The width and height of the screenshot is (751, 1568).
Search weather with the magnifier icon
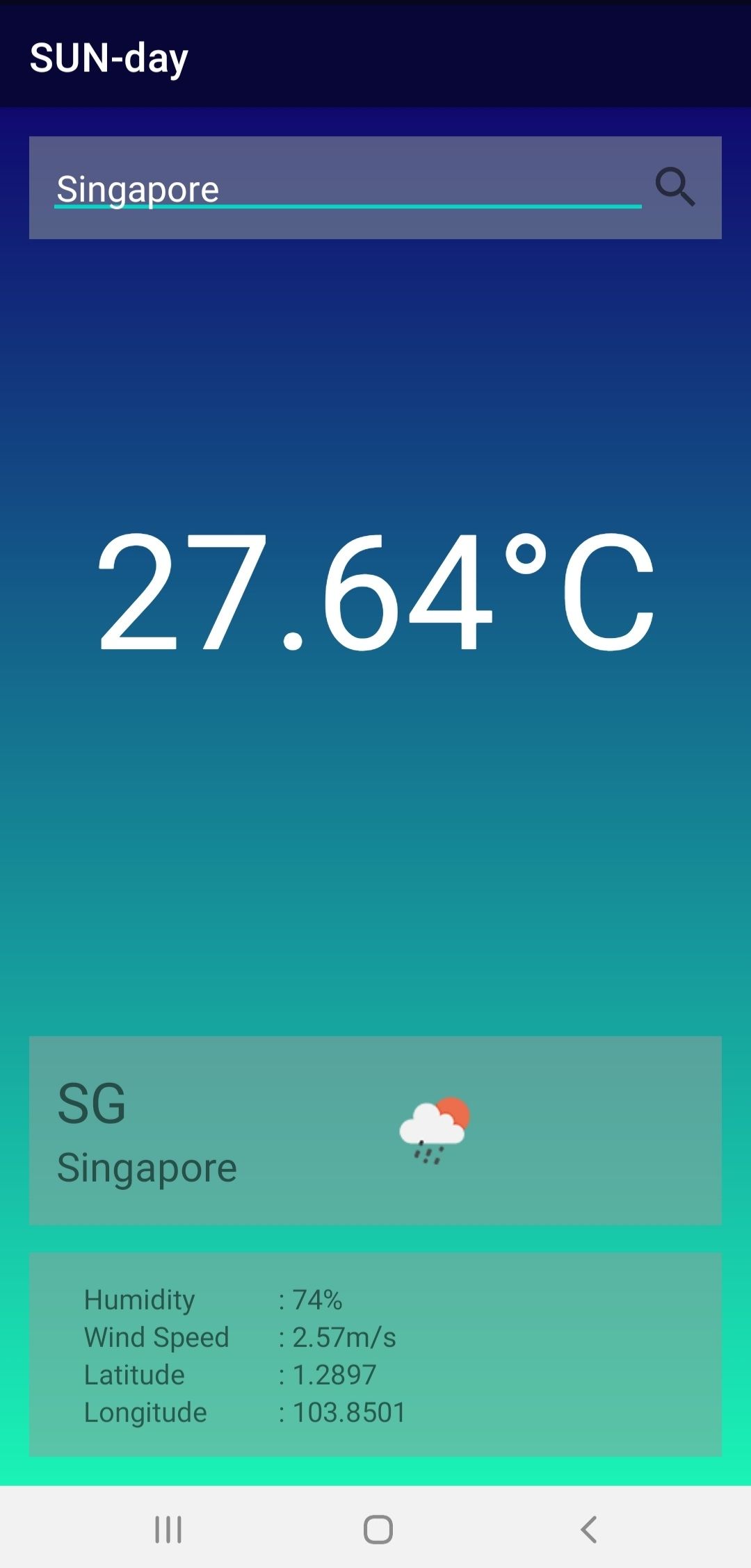pos(675,187)
